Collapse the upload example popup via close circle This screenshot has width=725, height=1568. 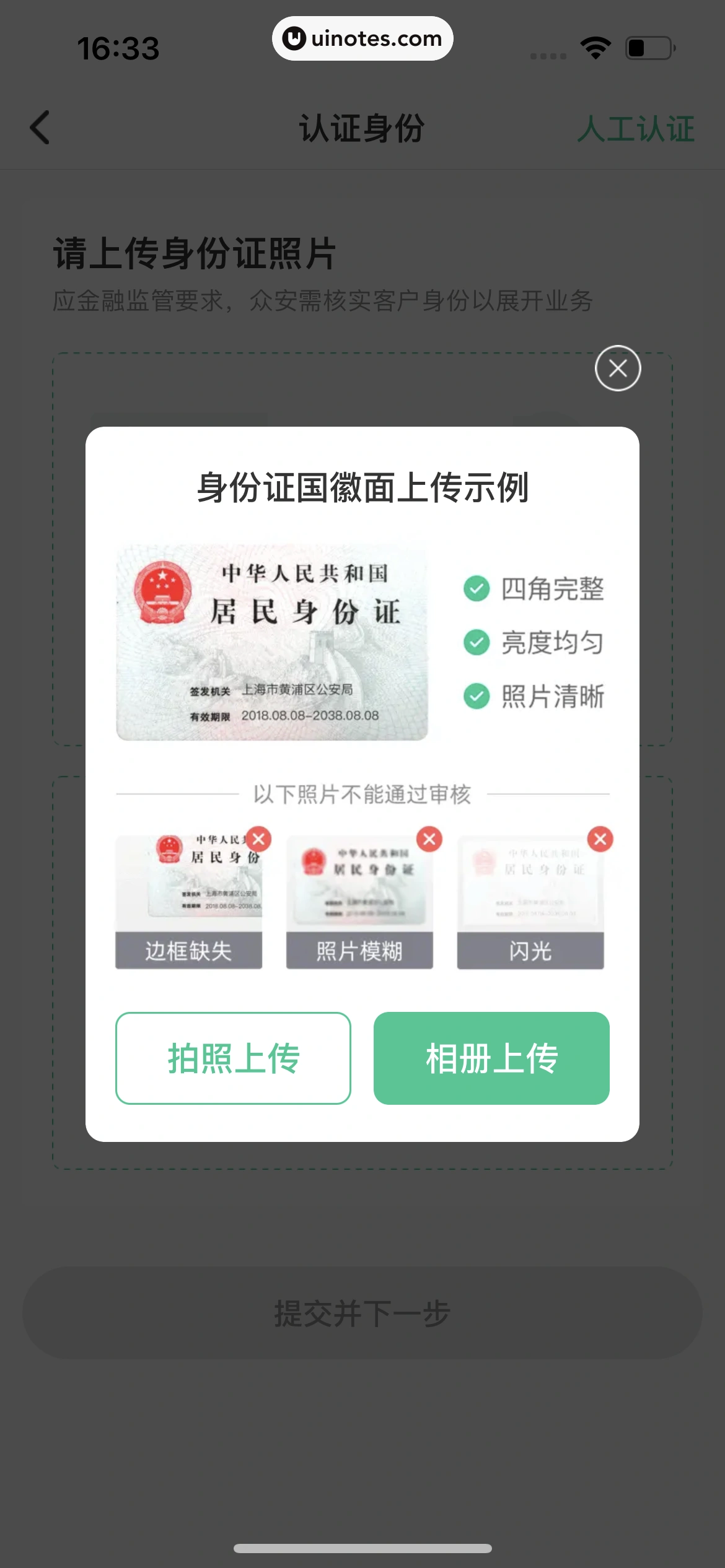coord(619,368)
